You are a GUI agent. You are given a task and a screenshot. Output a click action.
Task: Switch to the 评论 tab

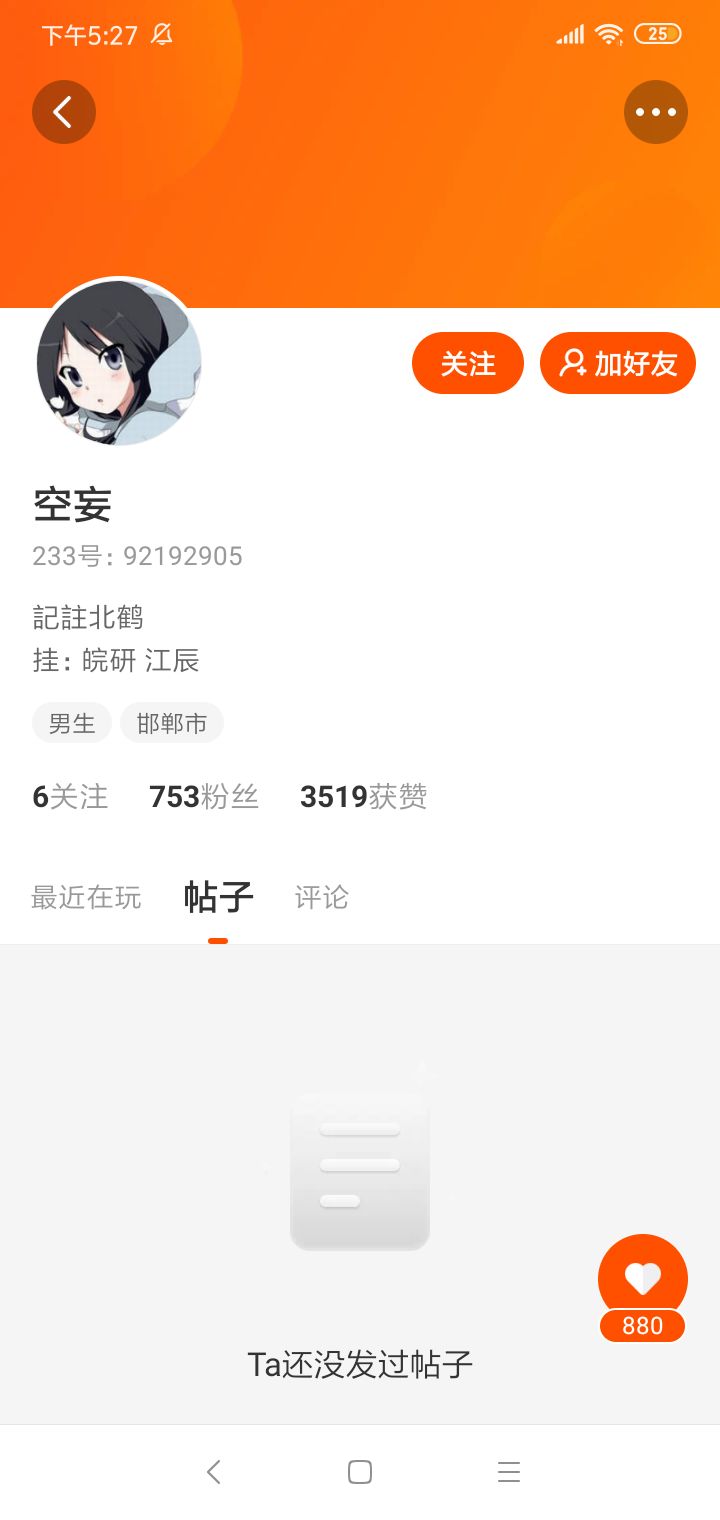point(321,897)
